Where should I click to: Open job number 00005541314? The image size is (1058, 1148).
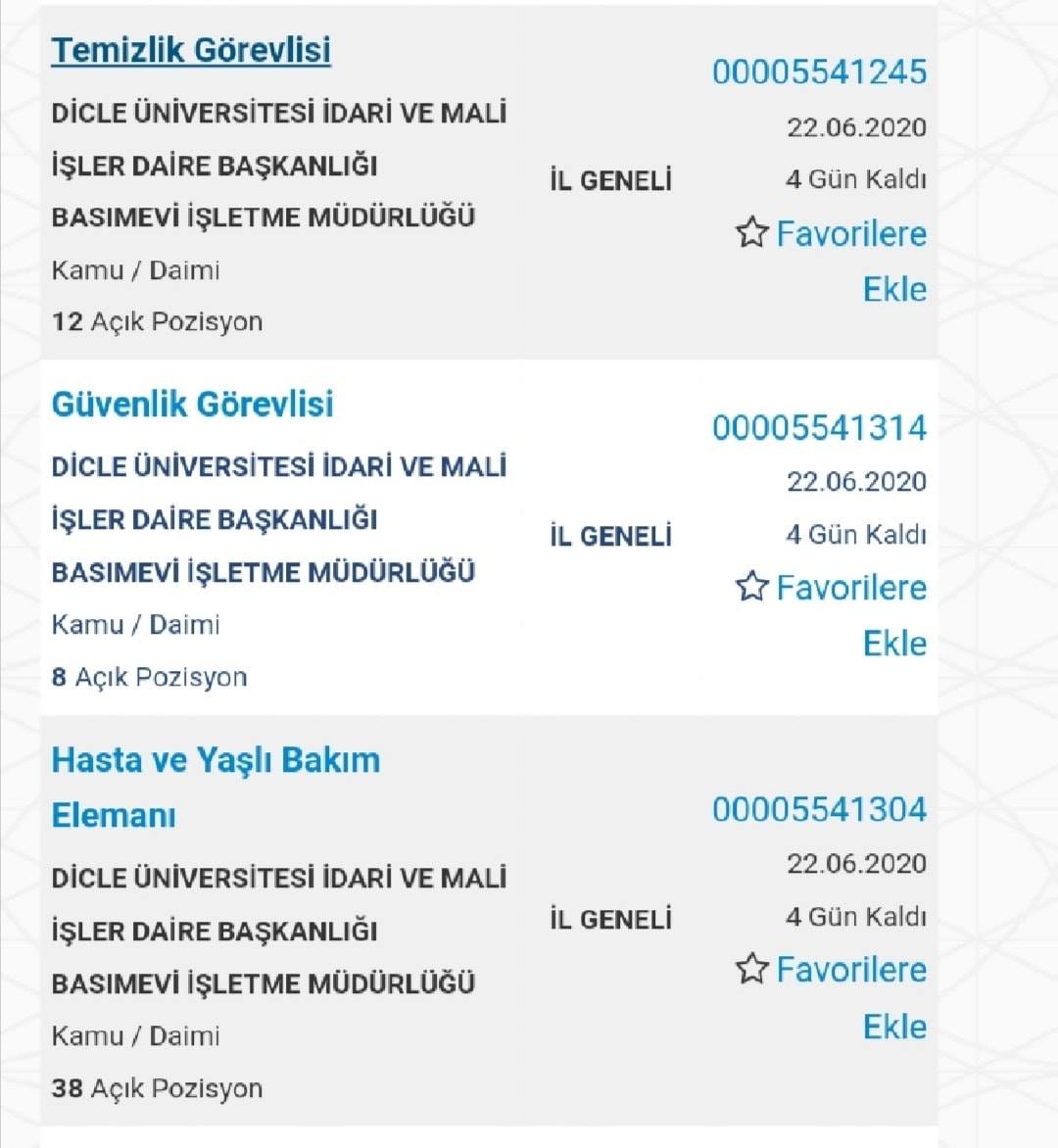819,428
